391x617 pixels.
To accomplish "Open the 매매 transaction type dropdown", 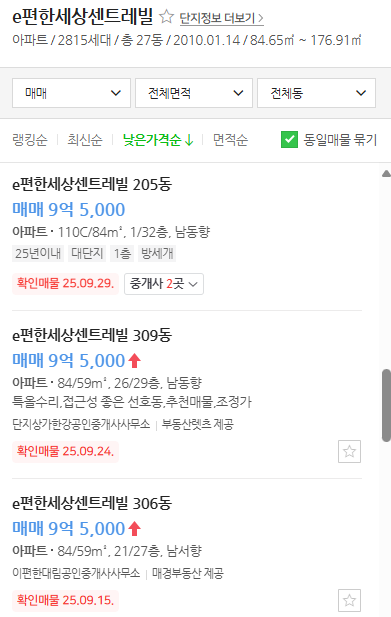I will tap(71, 93).
